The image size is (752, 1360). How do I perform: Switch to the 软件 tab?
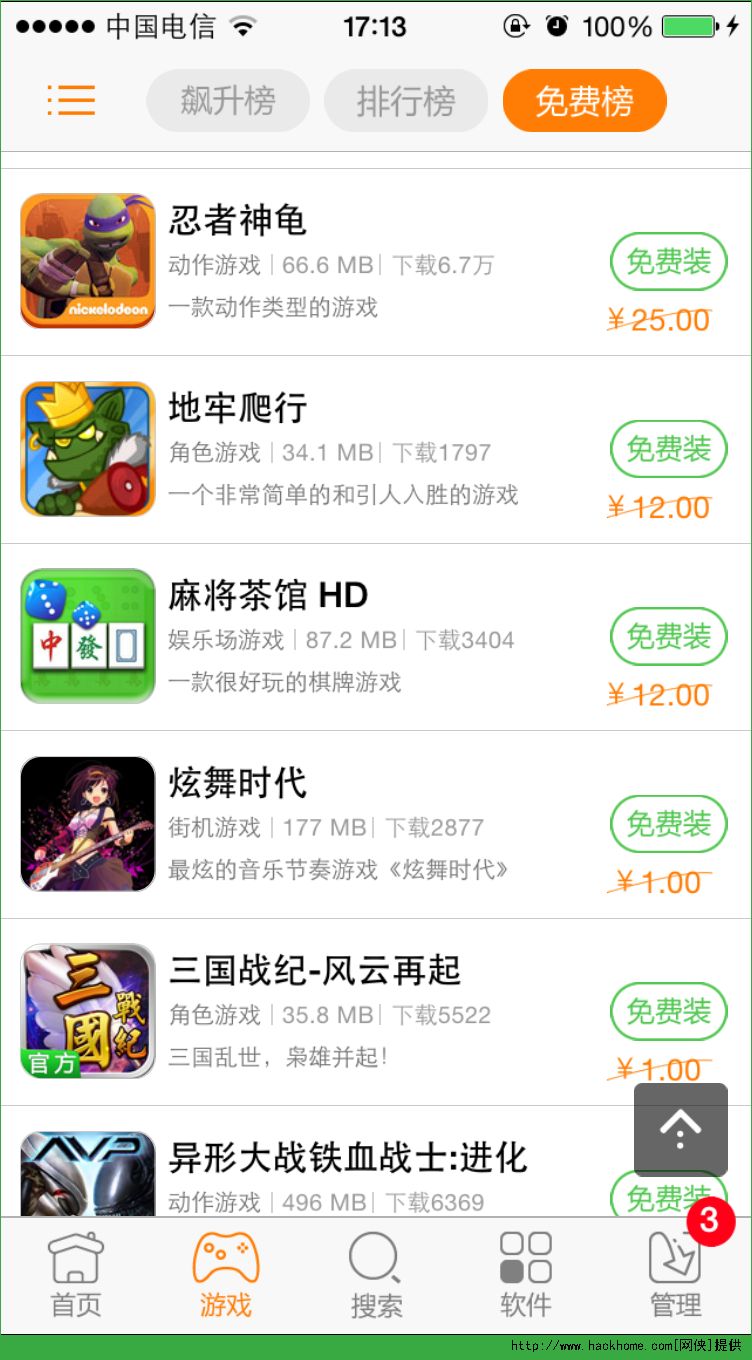pos(526,1275)
